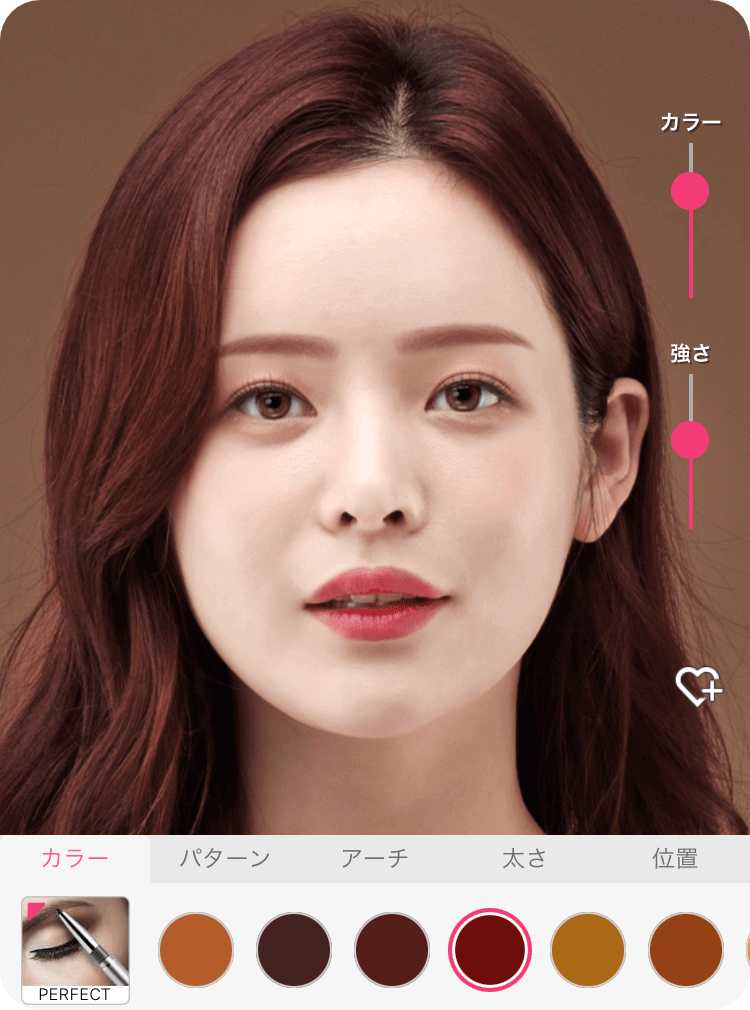Apply the golden mustard swatch
The height and width of the screenshot is (1010, 750).
[x=588, y=950]
